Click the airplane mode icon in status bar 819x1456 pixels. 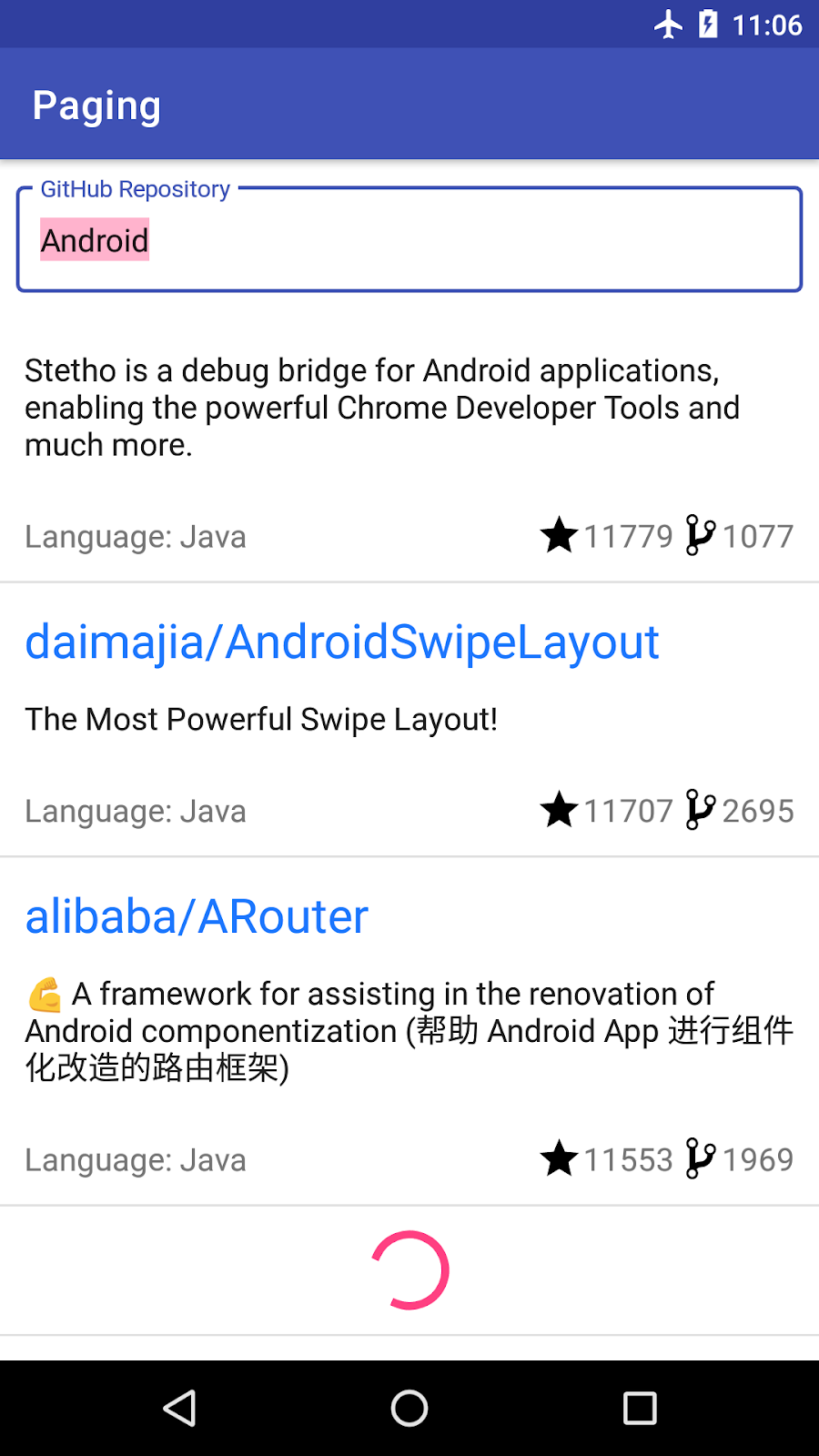point(670,25)
